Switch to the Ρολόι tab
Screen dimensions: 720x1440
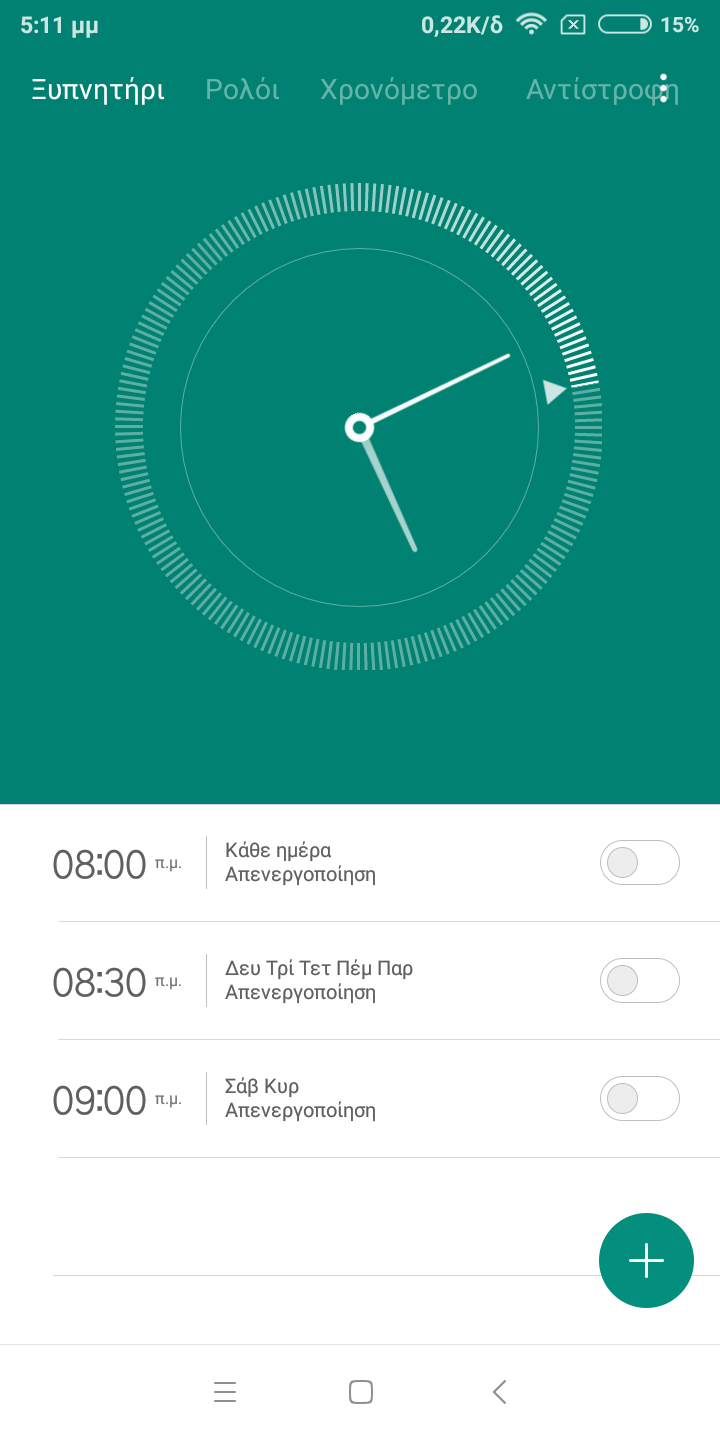(242, 90)
